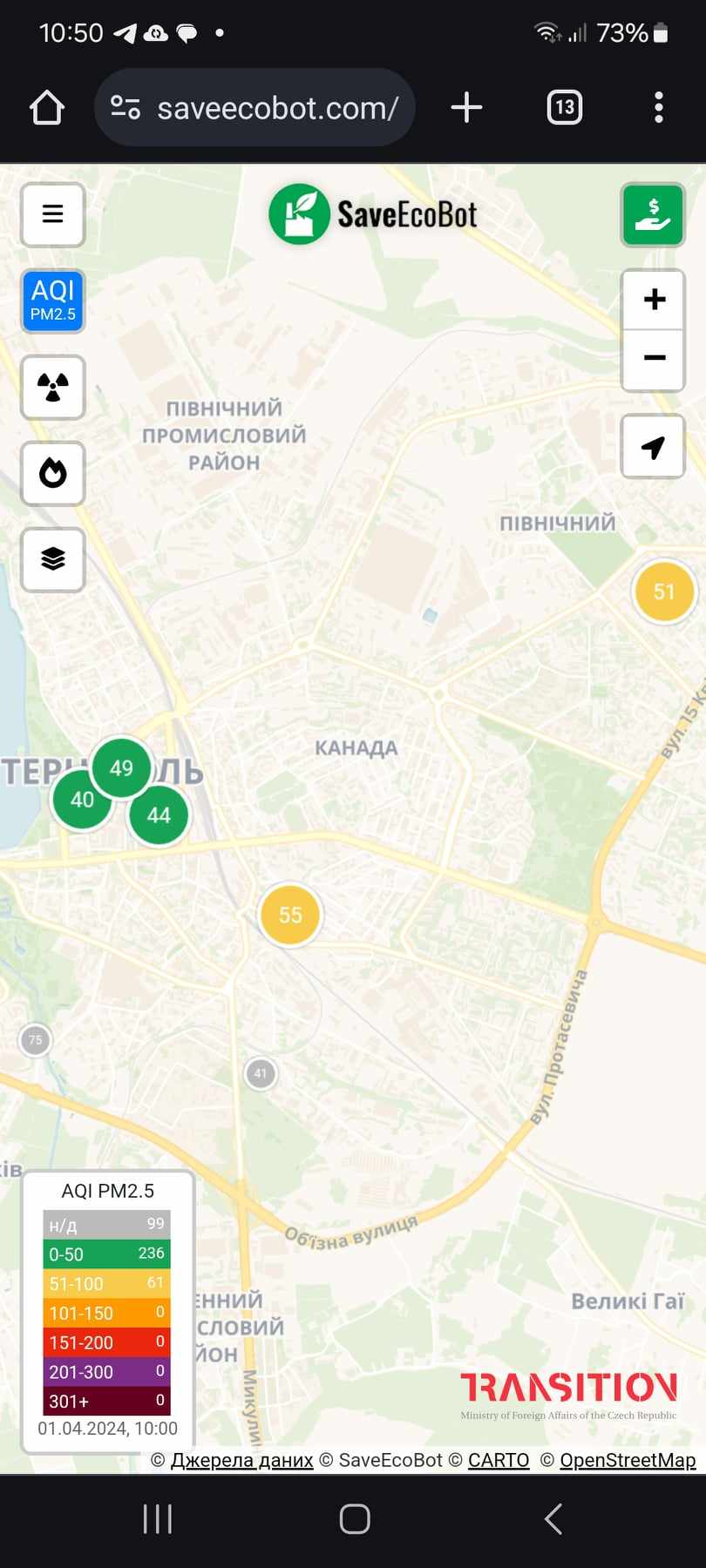Switch to the radiation map layer
This screenshot has height=1568, width=706.
click(52, 387)
